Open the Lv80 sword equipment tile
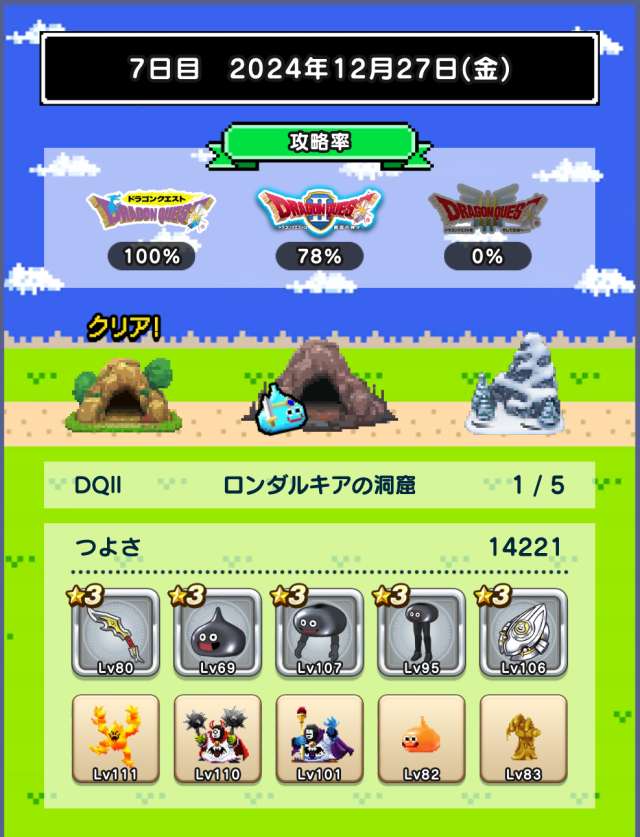The width and height of the screenshot is (640, 837). [115, 633]
